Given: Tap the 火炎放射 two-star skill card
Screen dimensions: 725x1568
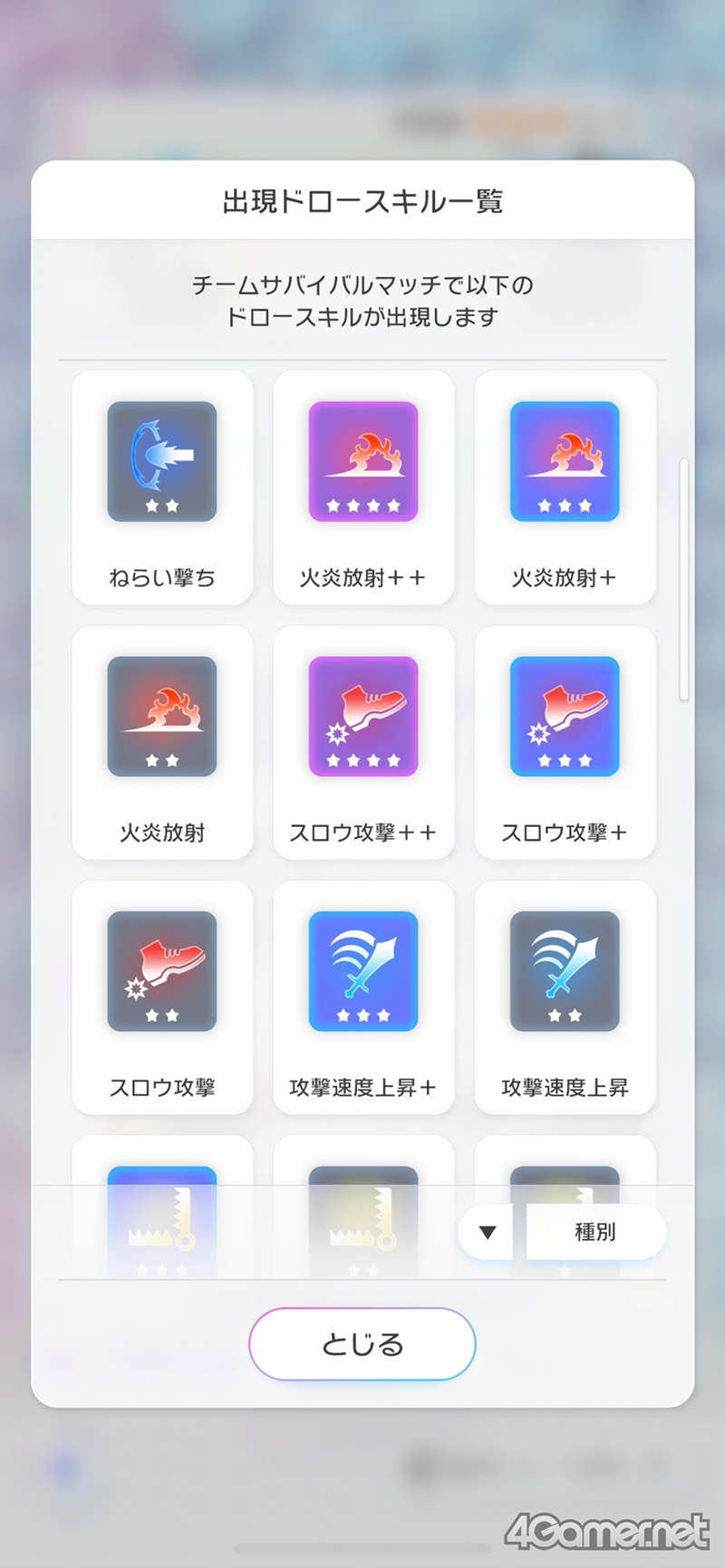Looking at the screenshot, I should [162, 742].
